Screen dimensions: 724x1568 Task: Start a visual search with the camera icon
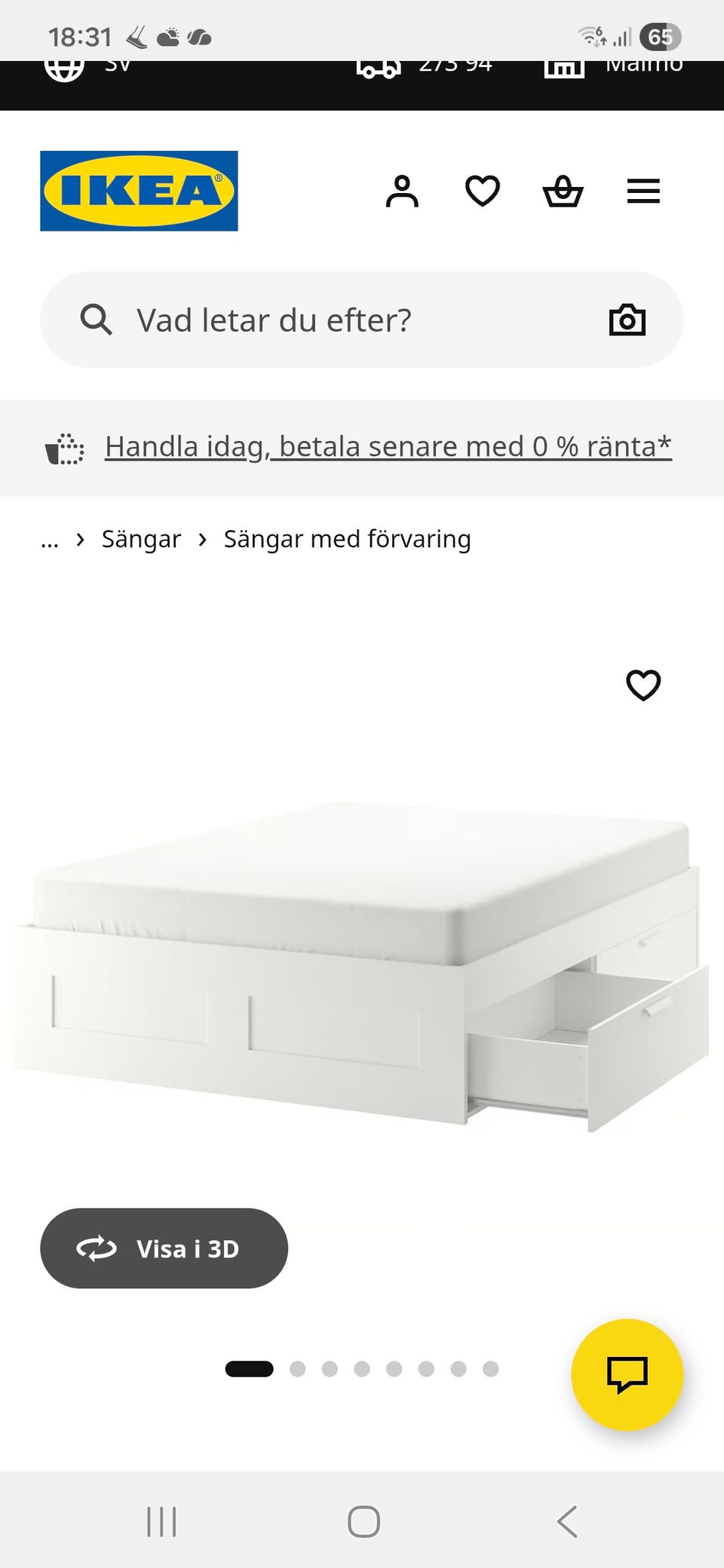click(627, 320)
